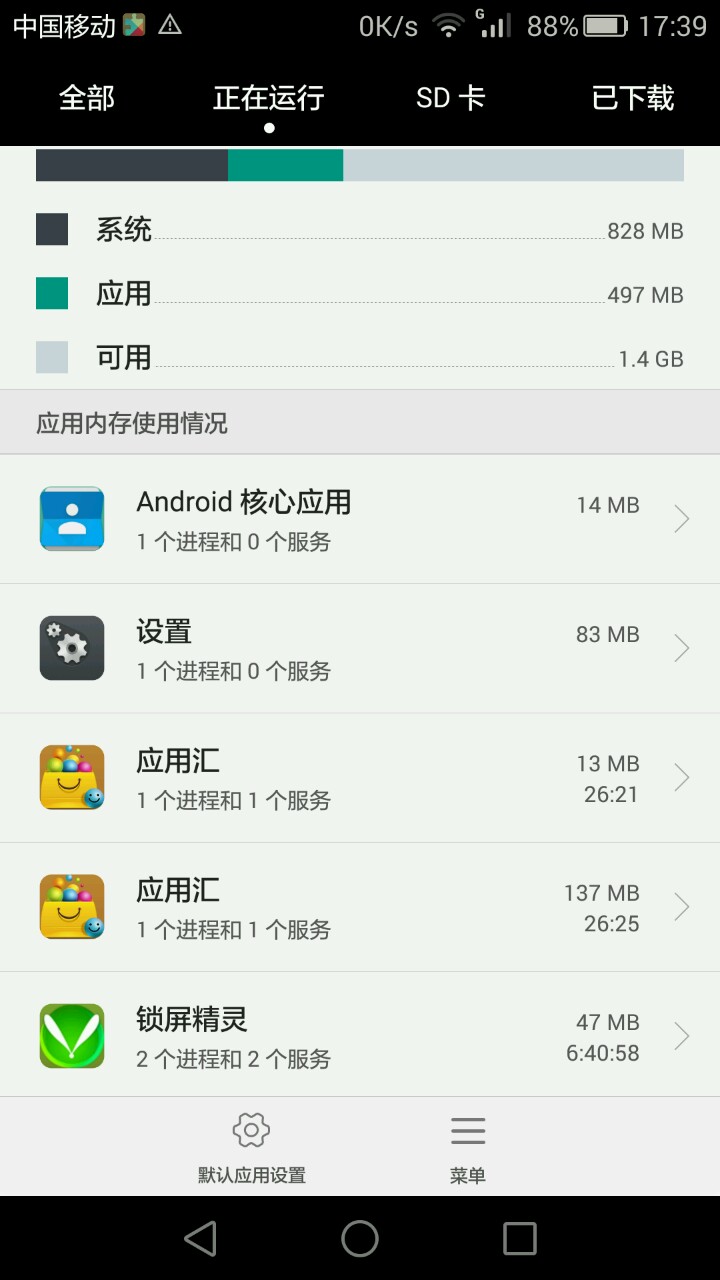Open the 菜单 menu
The height and width of the screenshot is (1280, 720).
pyautogui.click(x=467, y=1147)
